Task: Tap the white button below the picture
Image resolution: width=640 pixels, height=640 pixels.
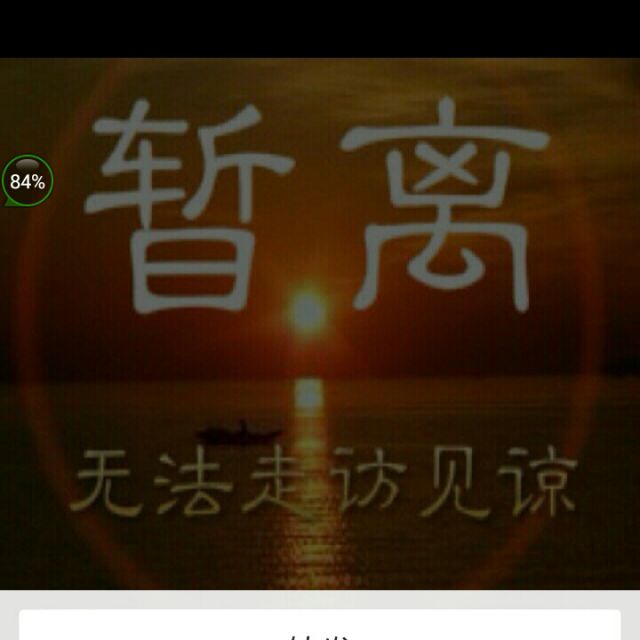Action: (320, 625)
